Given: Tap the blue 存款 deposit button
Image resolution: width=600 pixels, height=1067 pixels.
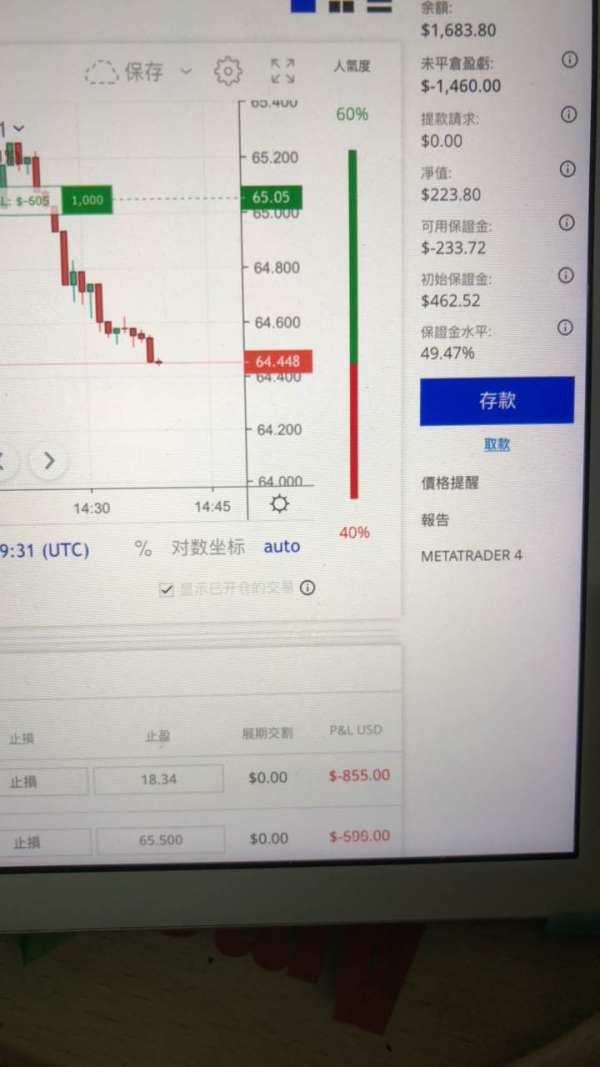Looking at the screenshot, I should [497, 401].
